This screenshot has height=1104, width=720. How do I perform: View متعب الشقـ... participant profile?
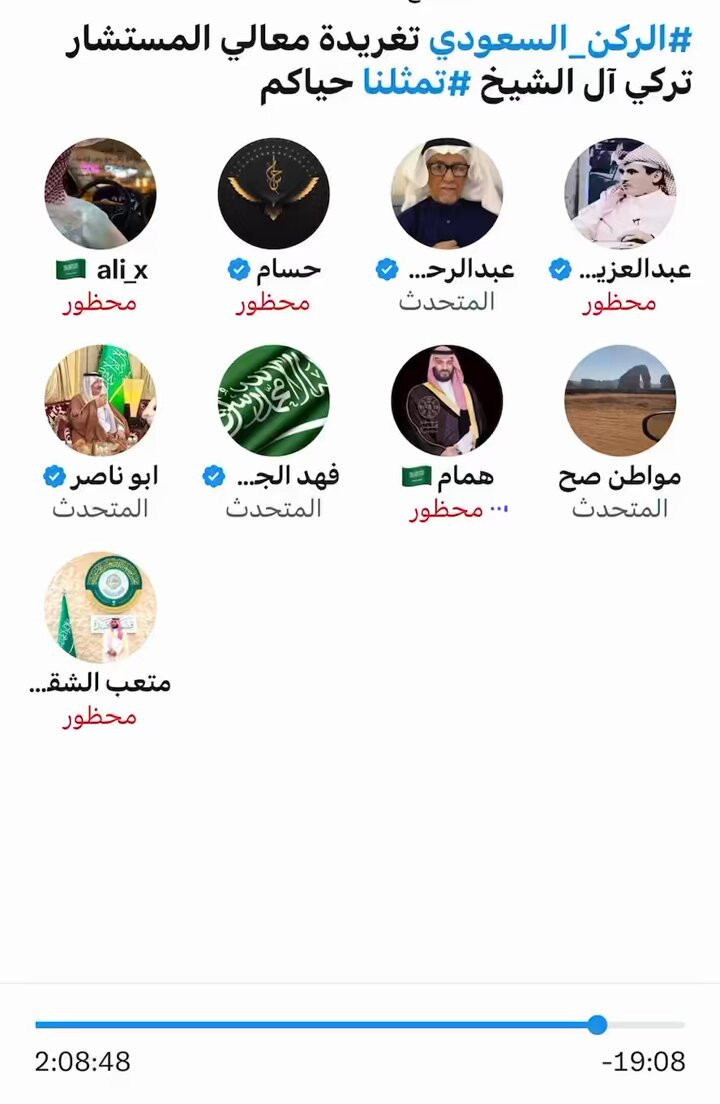[100, 608]
